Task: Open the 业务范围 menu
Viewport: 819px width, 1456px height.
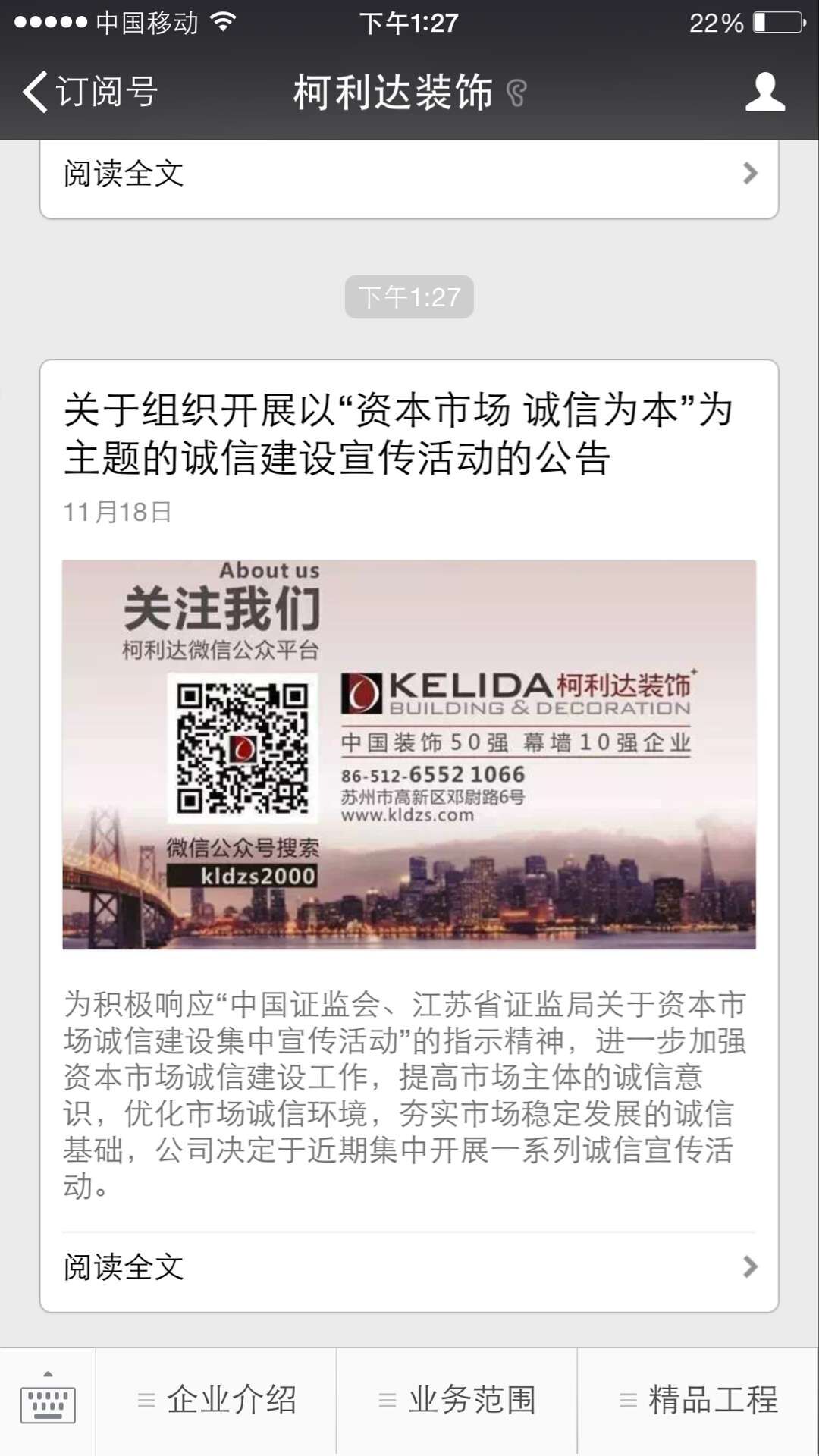Action: point(457,1401)
